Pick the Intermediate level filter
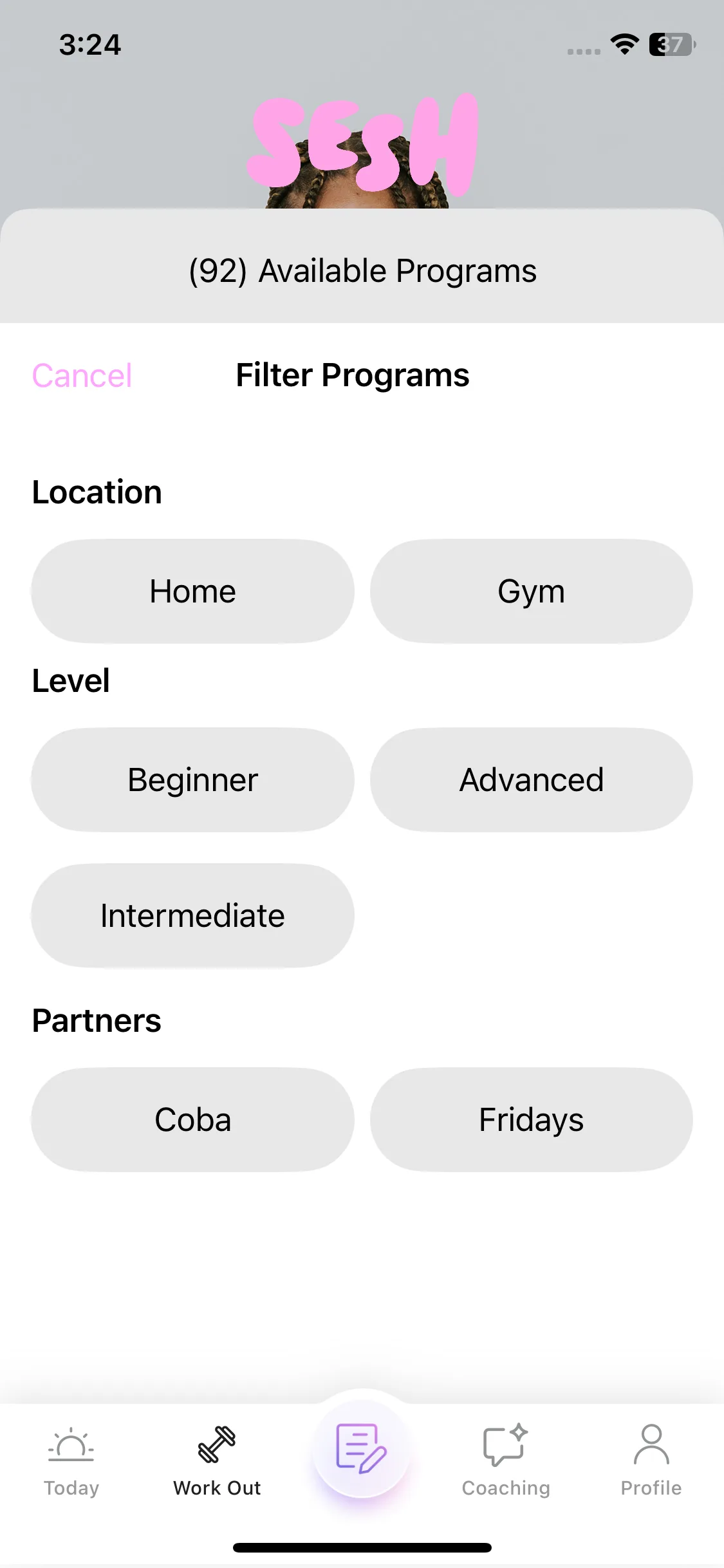 pyautogui.click(x=192, y=915)
